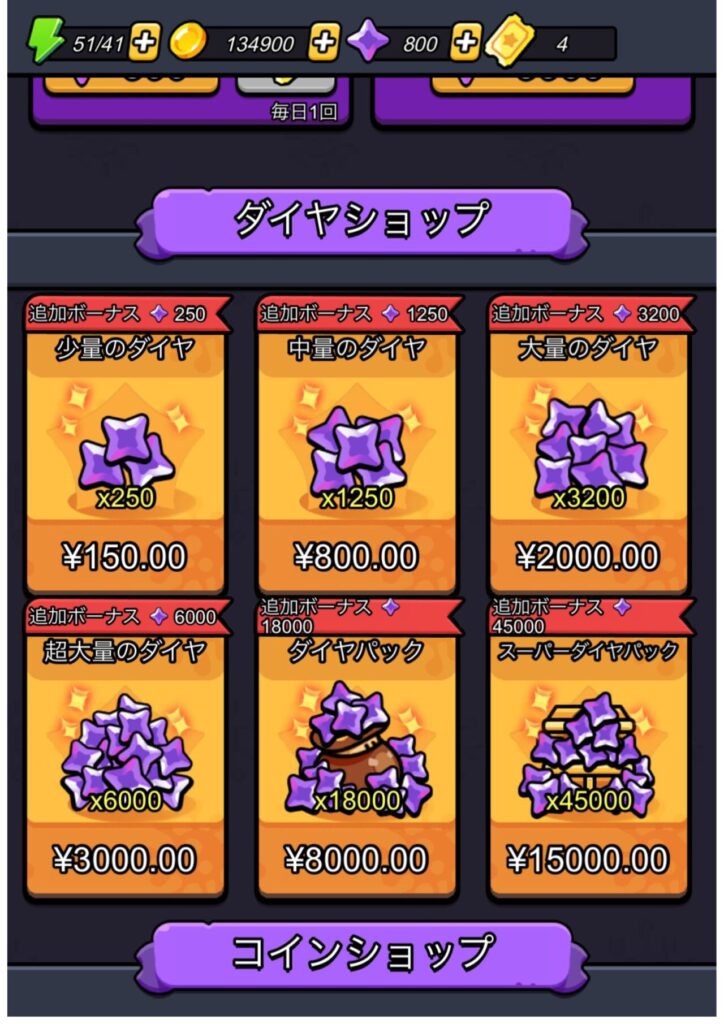This screenshot has height=1024, width=724.
Task: Purchase ダイヤパック for ¥8000.00
Action: coord(356,858)
